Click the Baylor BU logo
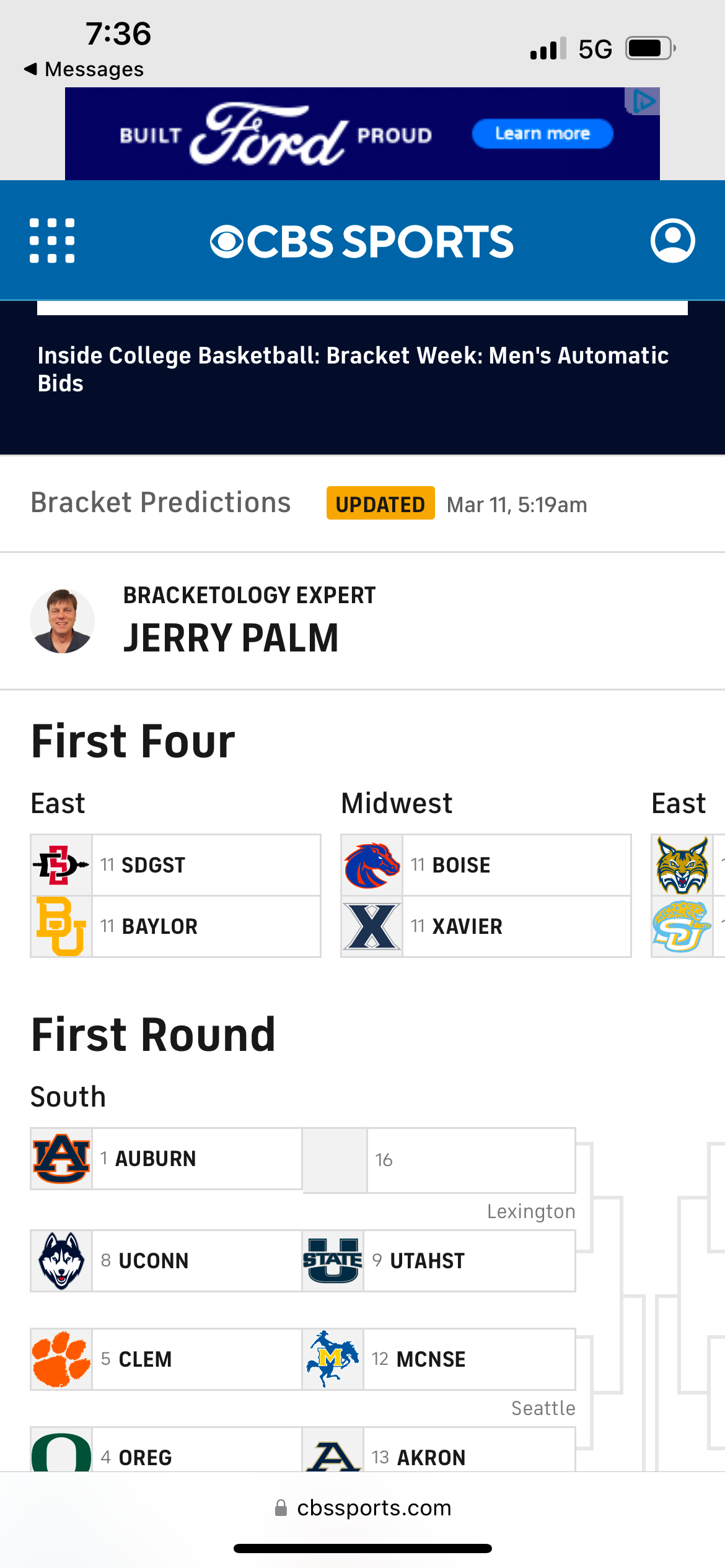The height and width of the screenshot is (1568, 725). [61, 926]
